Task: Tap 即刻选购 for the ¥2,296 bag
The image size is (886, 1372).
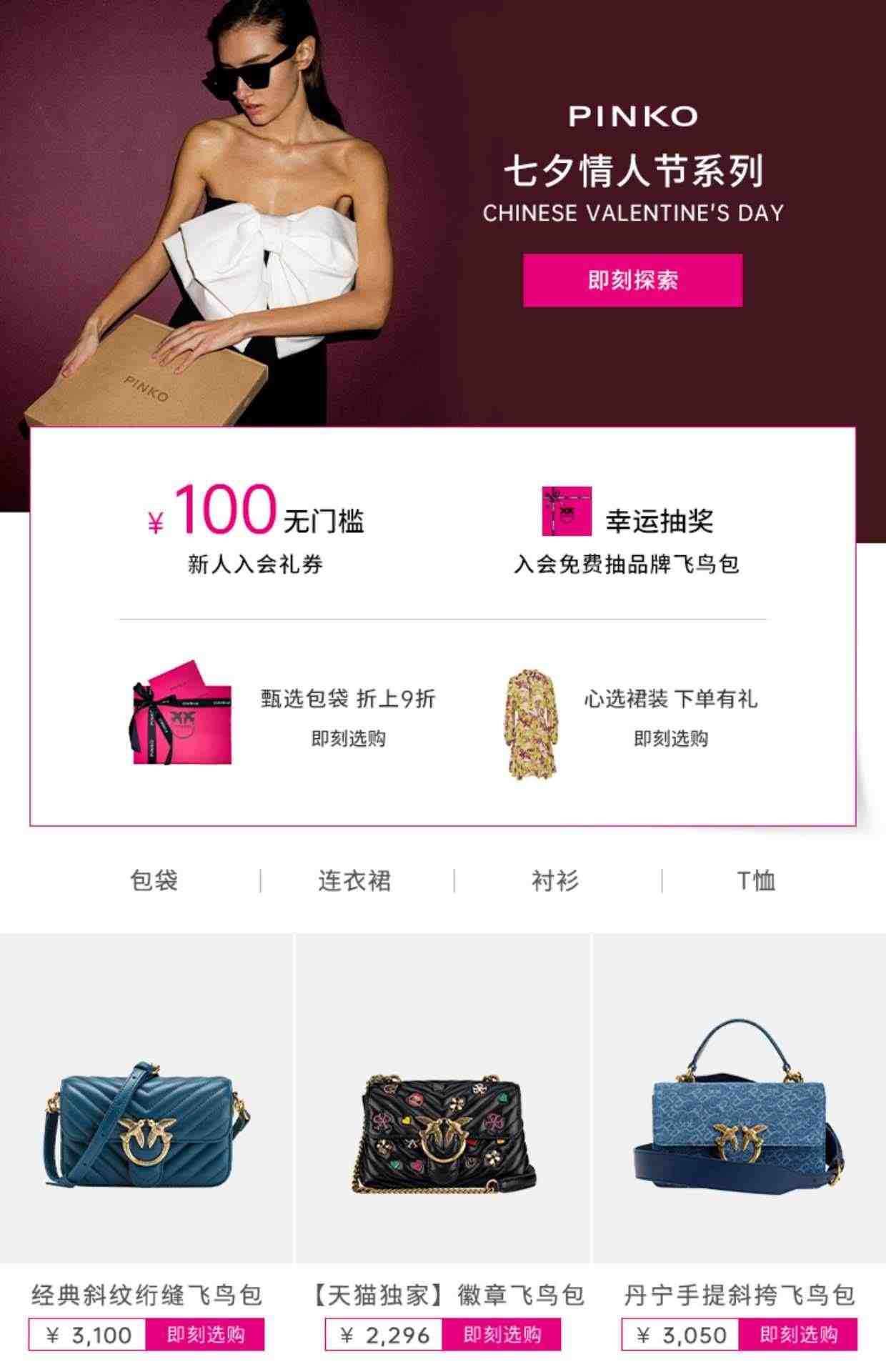Action: click(502, 1334)
